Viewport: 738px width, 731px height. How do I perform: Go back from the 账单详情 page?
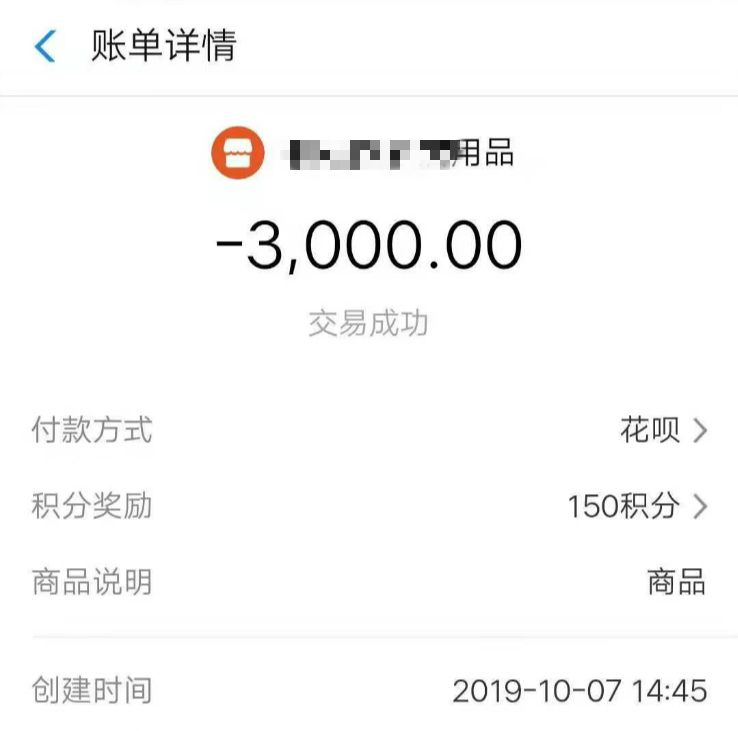[45, 47]
